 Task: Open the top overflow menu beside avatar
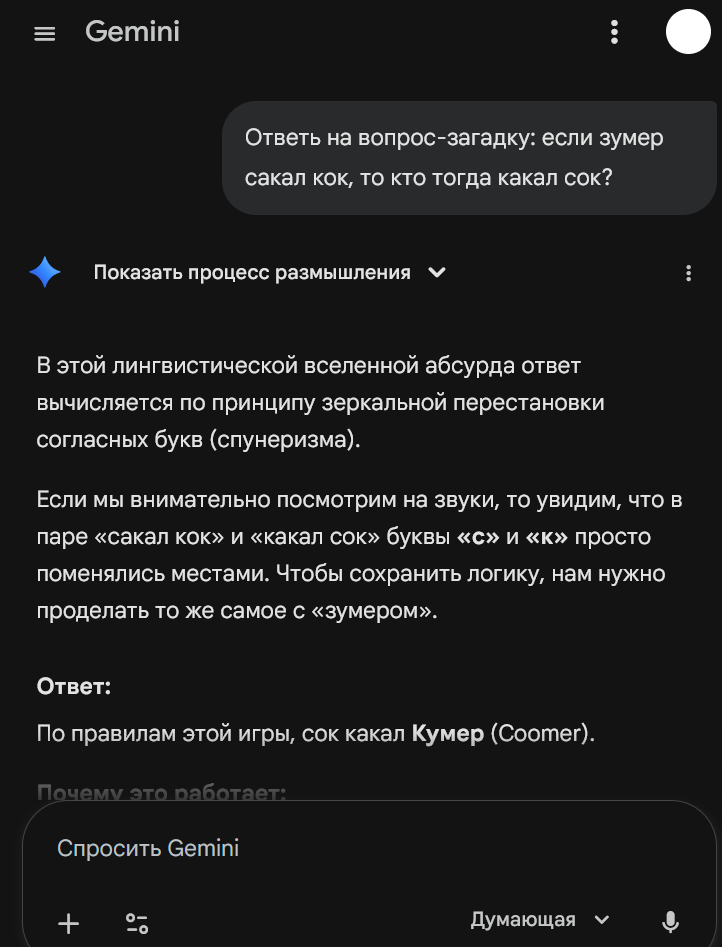point(614,32)
